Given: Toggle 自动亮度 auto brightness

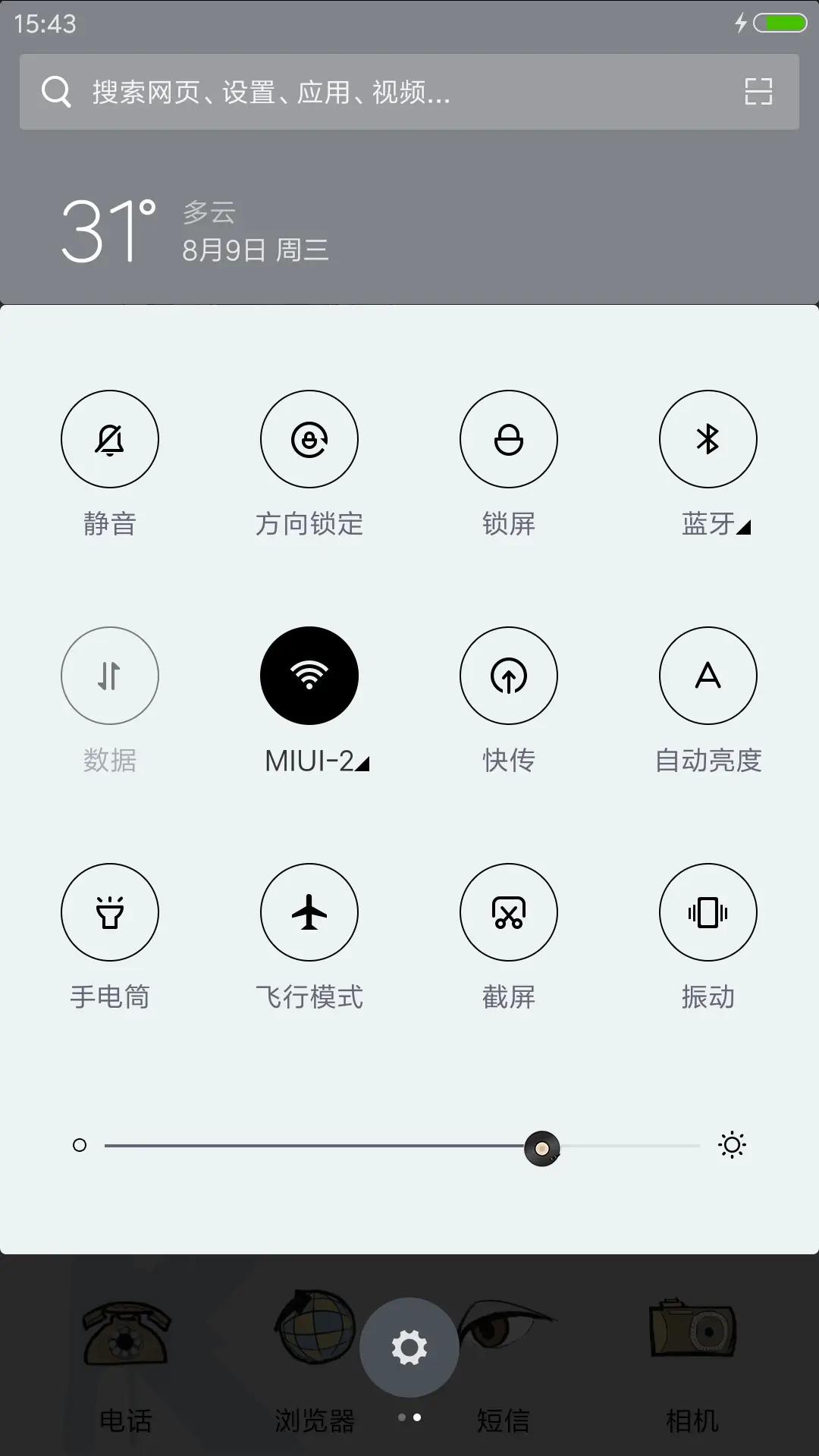Looking at the screenshot, I should (x=708, y=676).
